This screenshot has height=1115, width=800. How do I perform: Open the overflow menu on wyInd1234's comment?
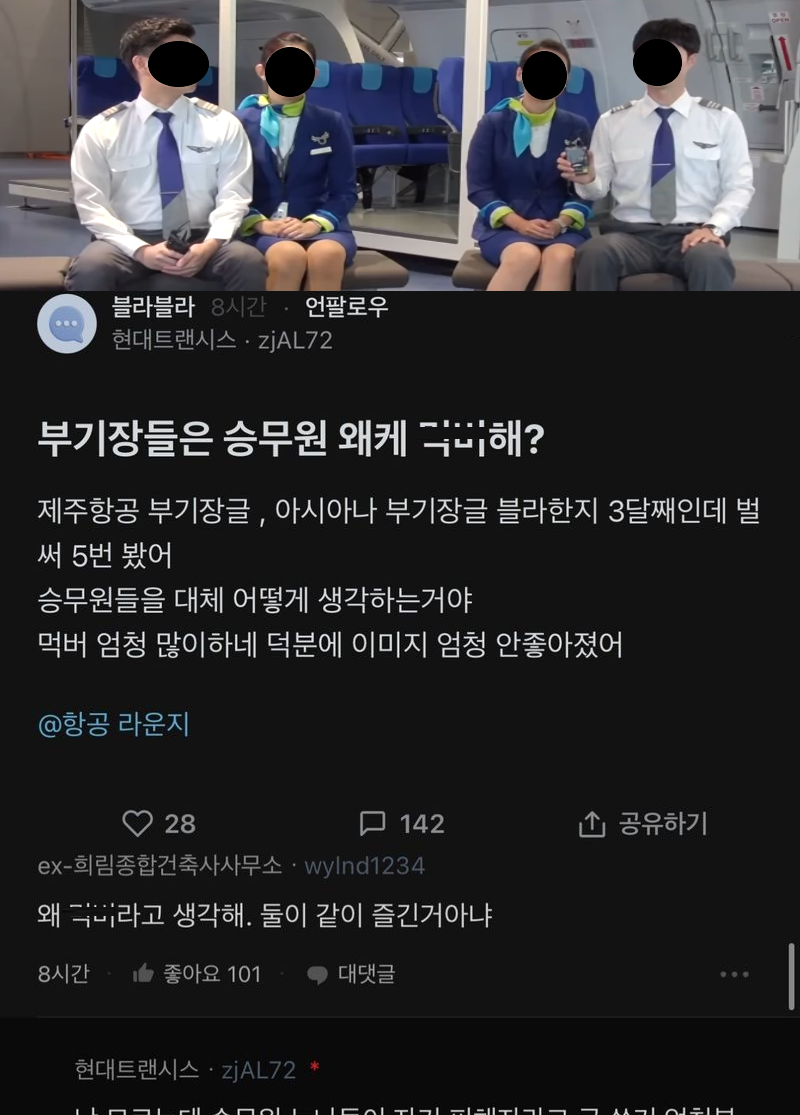pos(734,973)
